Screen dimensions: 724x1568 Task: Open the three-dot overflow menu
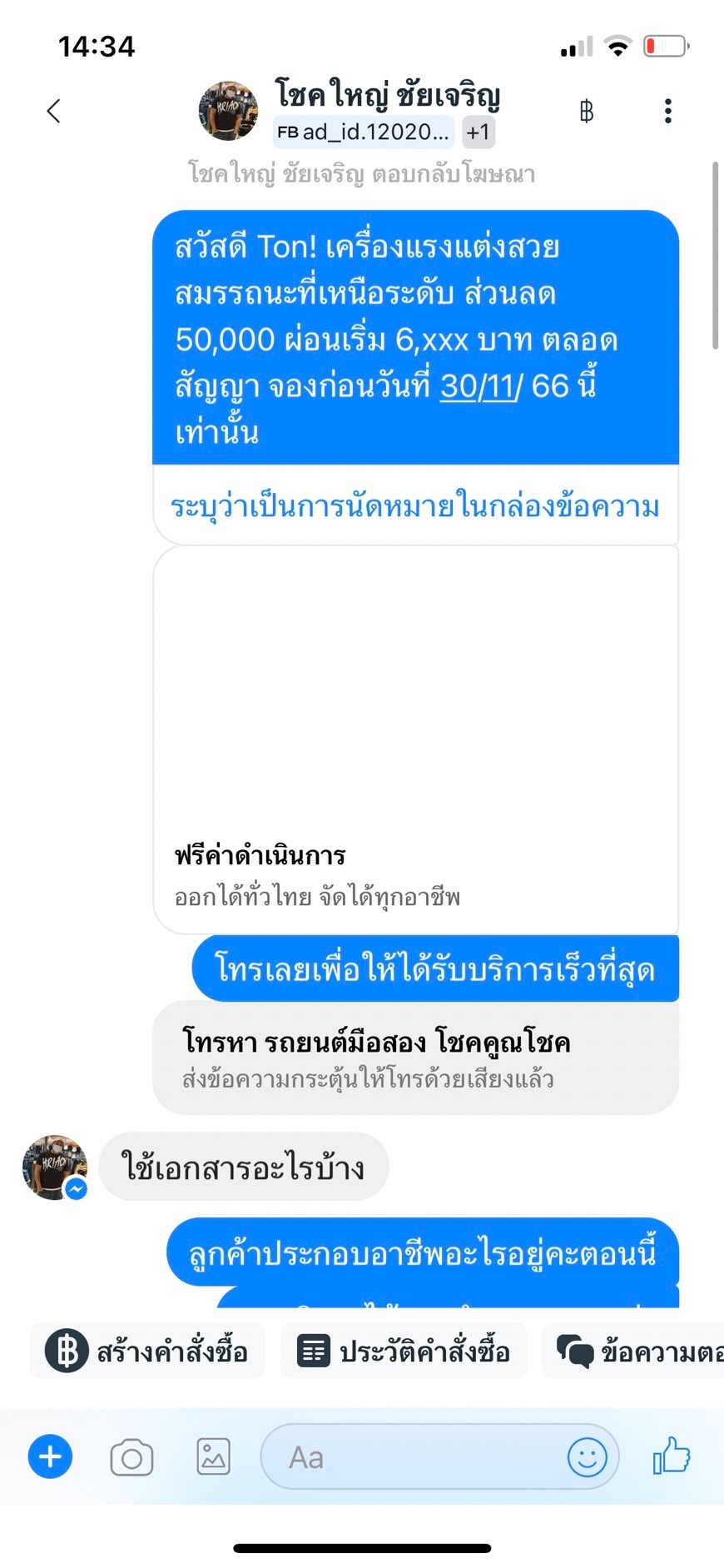click(667, 111)
